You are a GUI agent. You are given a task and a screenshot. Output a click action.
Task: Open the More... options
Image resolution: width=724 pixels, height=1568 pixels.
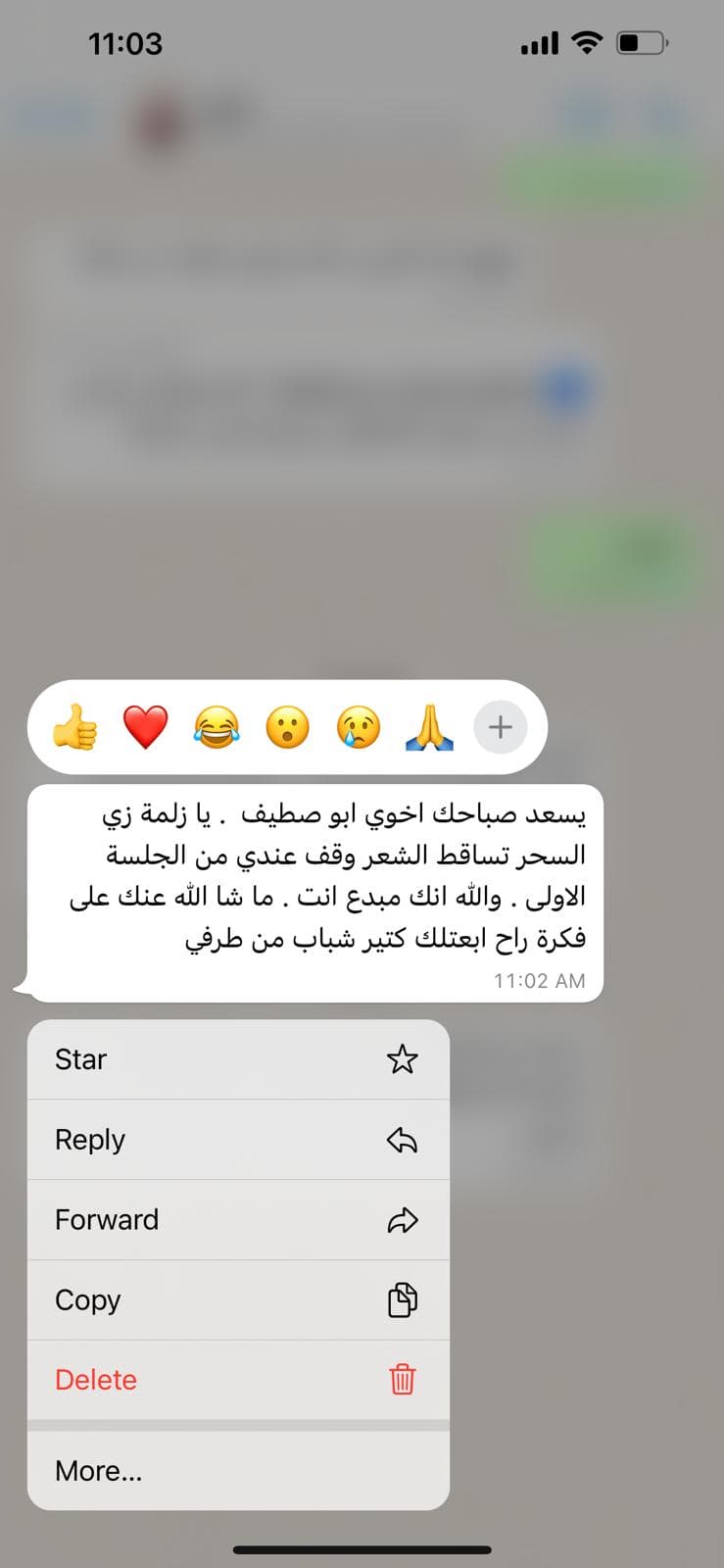point(238,1471)
